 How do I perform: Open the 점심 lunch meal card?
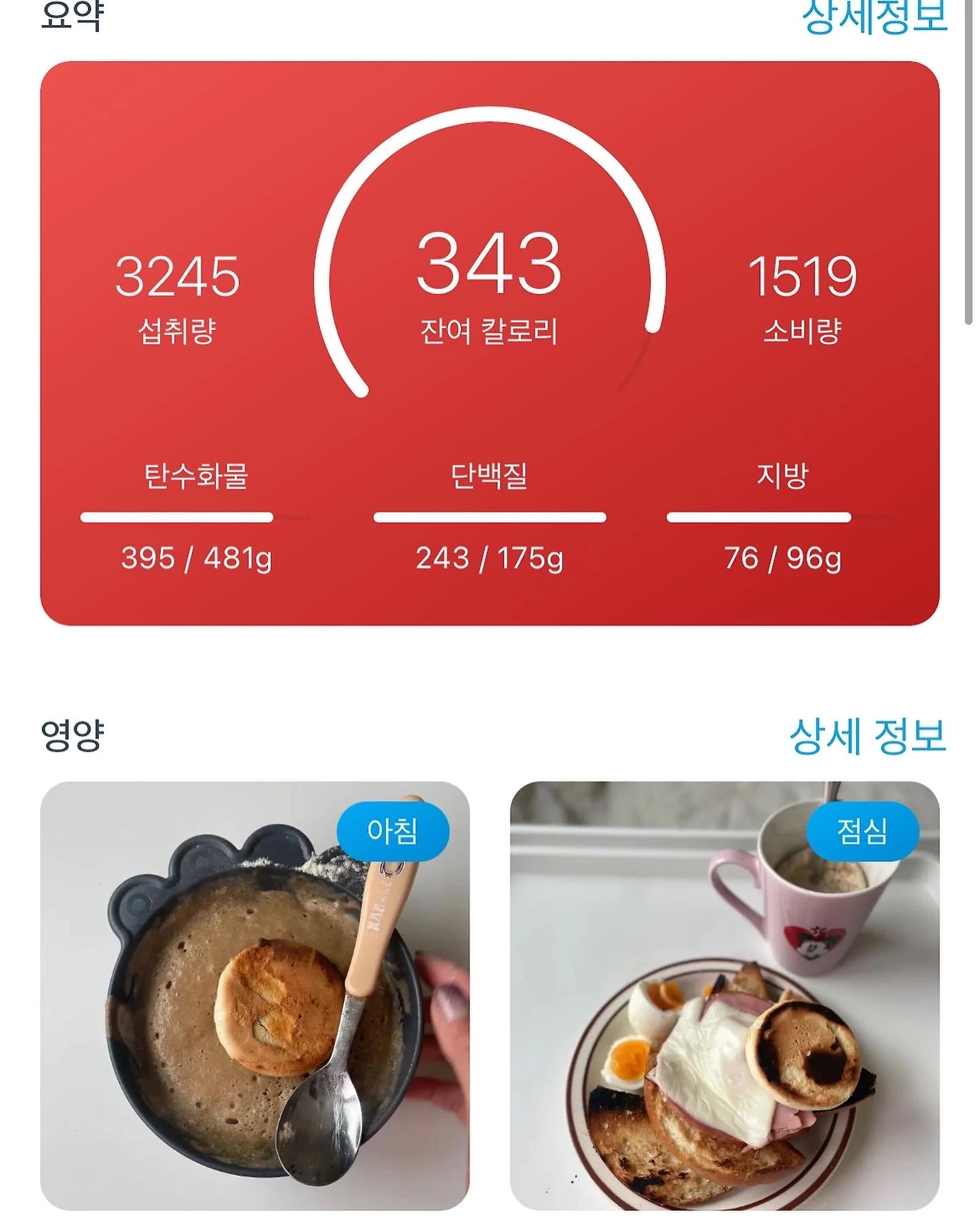point(724,995)
